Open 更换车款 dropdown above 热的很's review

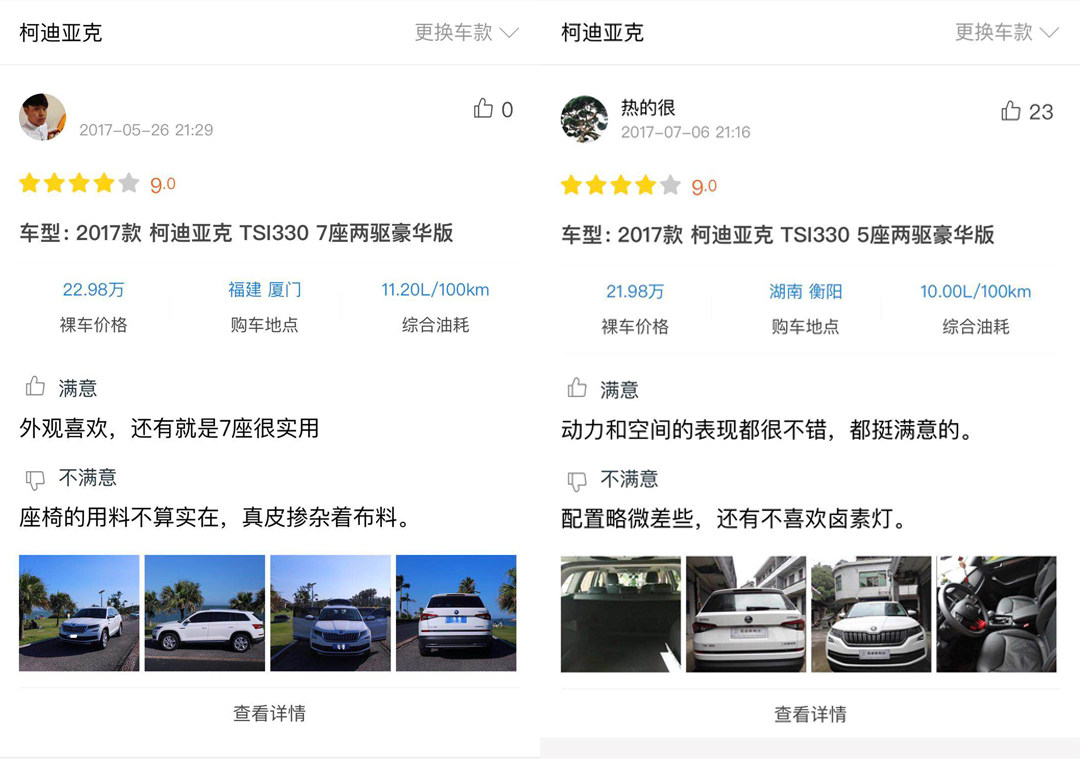[x=1006, y=32]
